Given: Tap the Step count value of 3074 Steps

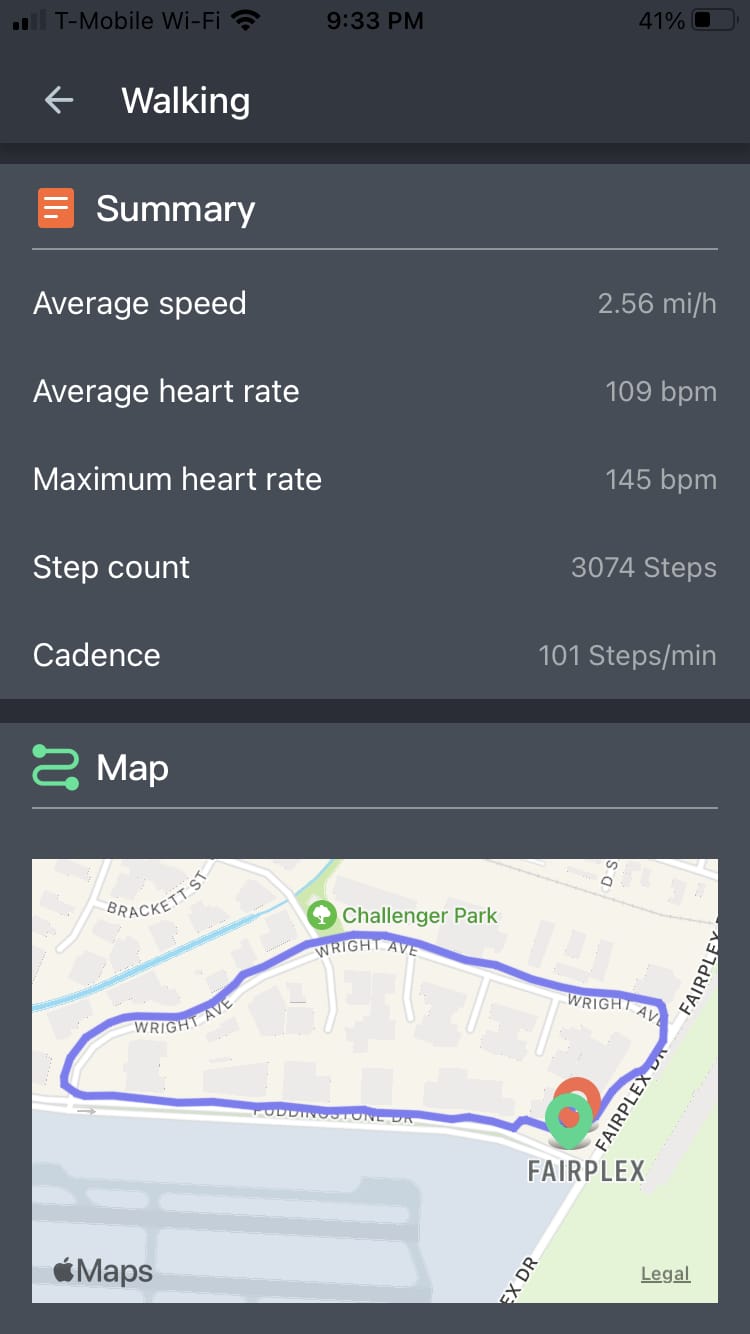Looking at the screenshot, I should pyautogui.click(x=644, y=567).
